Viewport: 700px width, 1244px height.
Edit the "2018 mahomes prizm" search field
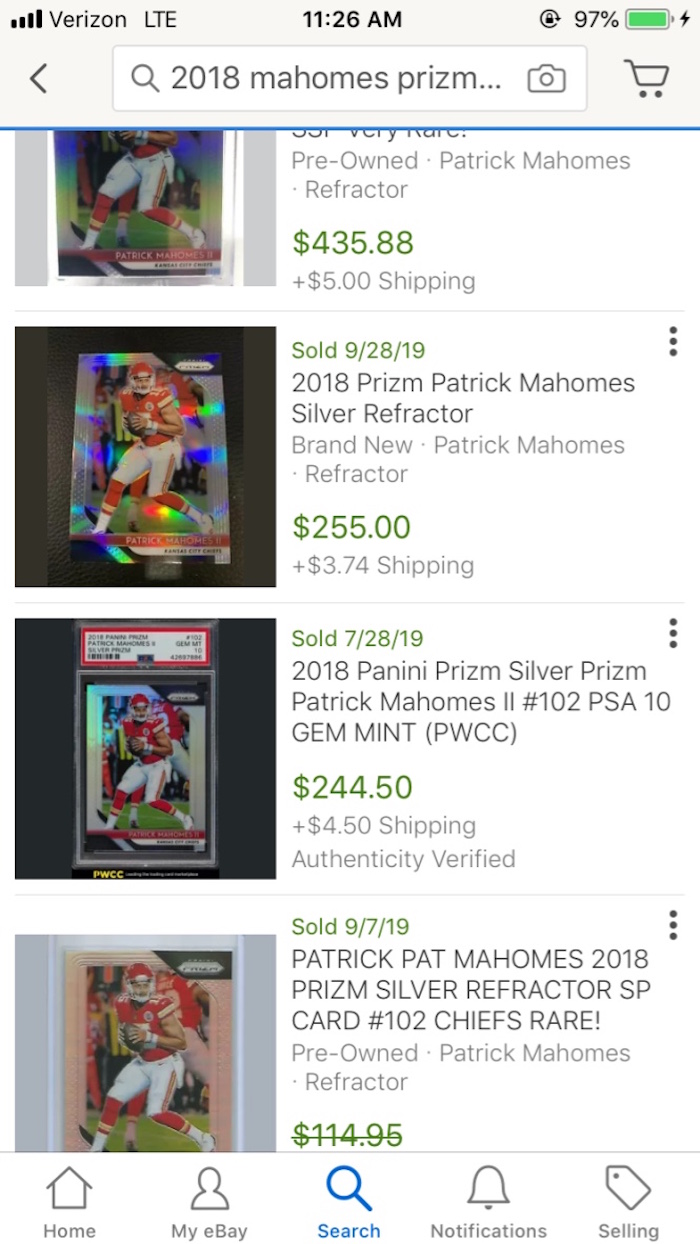pos(335,79)
